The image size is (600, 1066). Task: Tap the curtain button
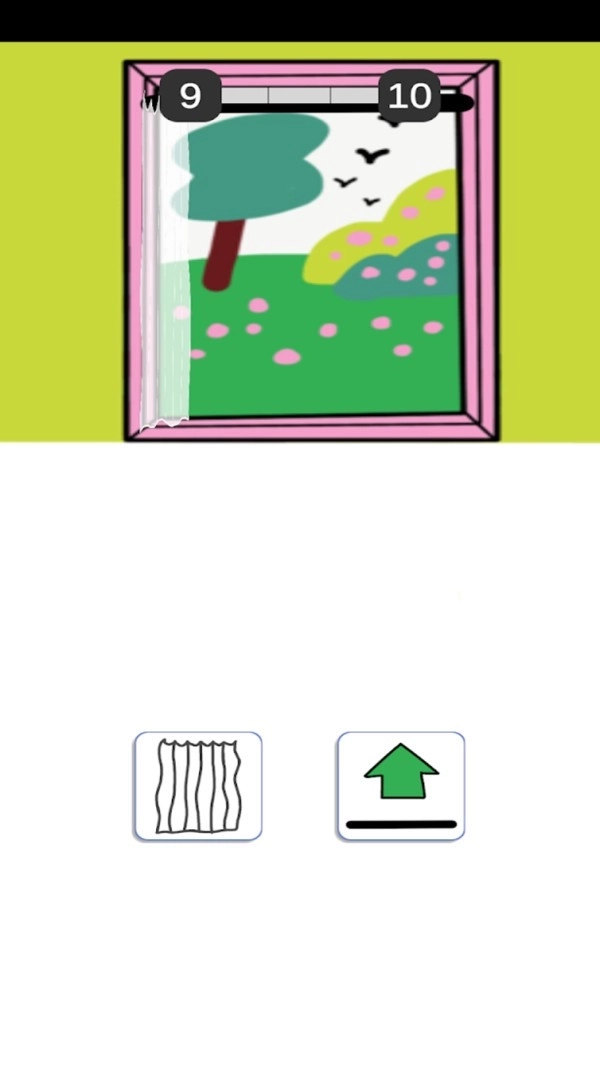point(198,786)
